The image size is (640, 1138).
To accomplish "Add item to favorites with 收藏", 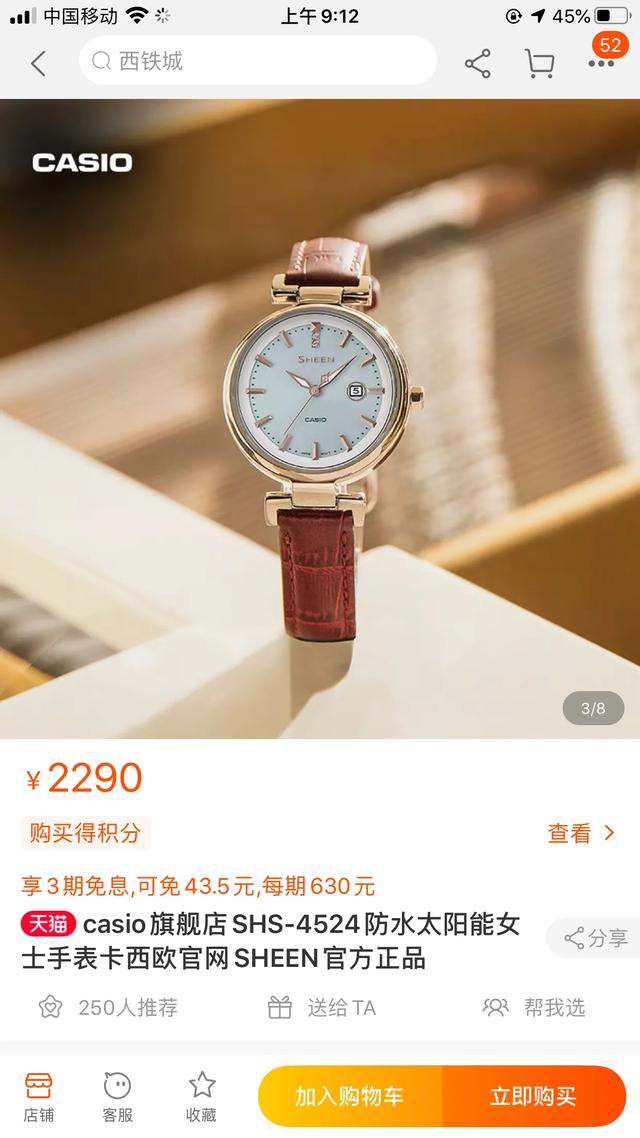I will (201, 1096).
